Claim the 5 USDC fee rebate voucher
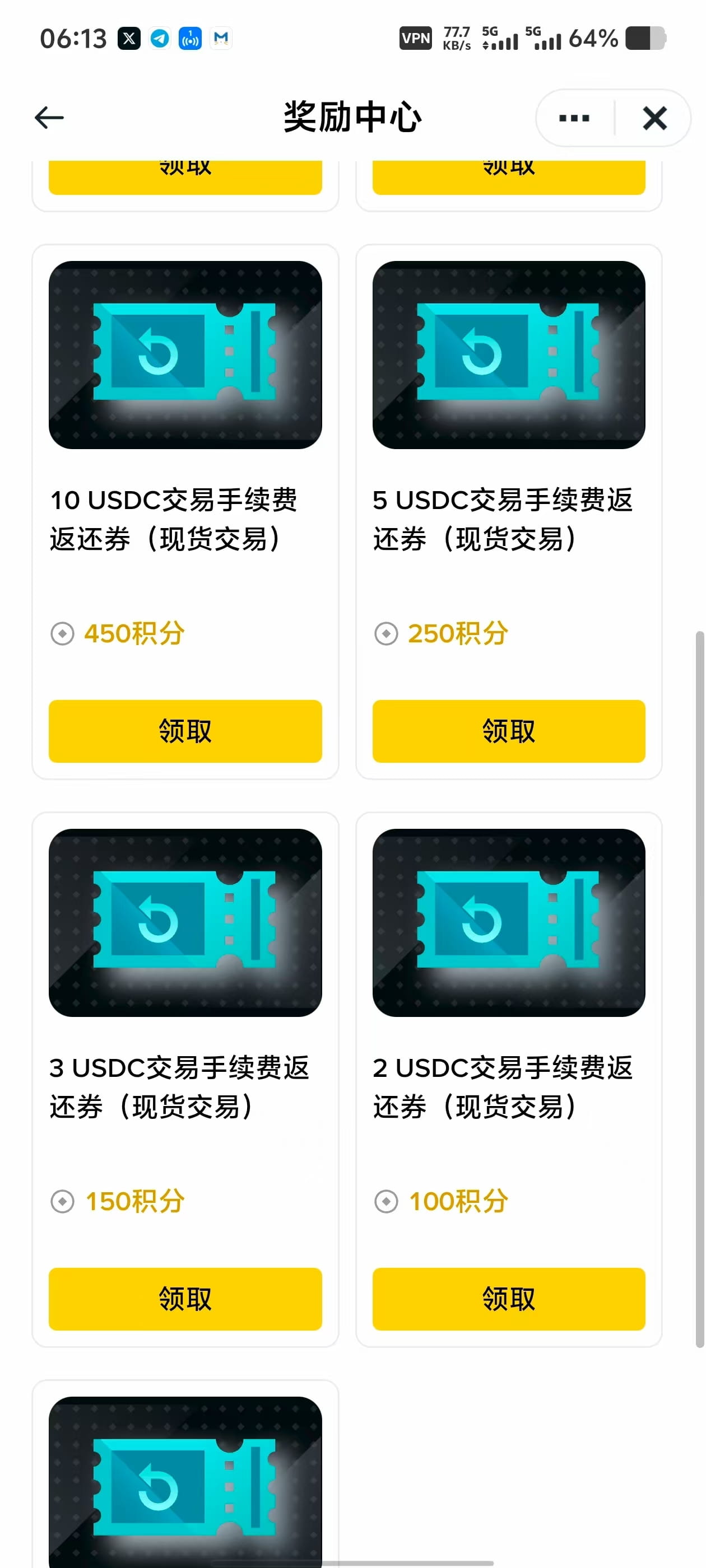This screenshot has height=1568, width=706. pyautogui.click(x=509, y=731)
